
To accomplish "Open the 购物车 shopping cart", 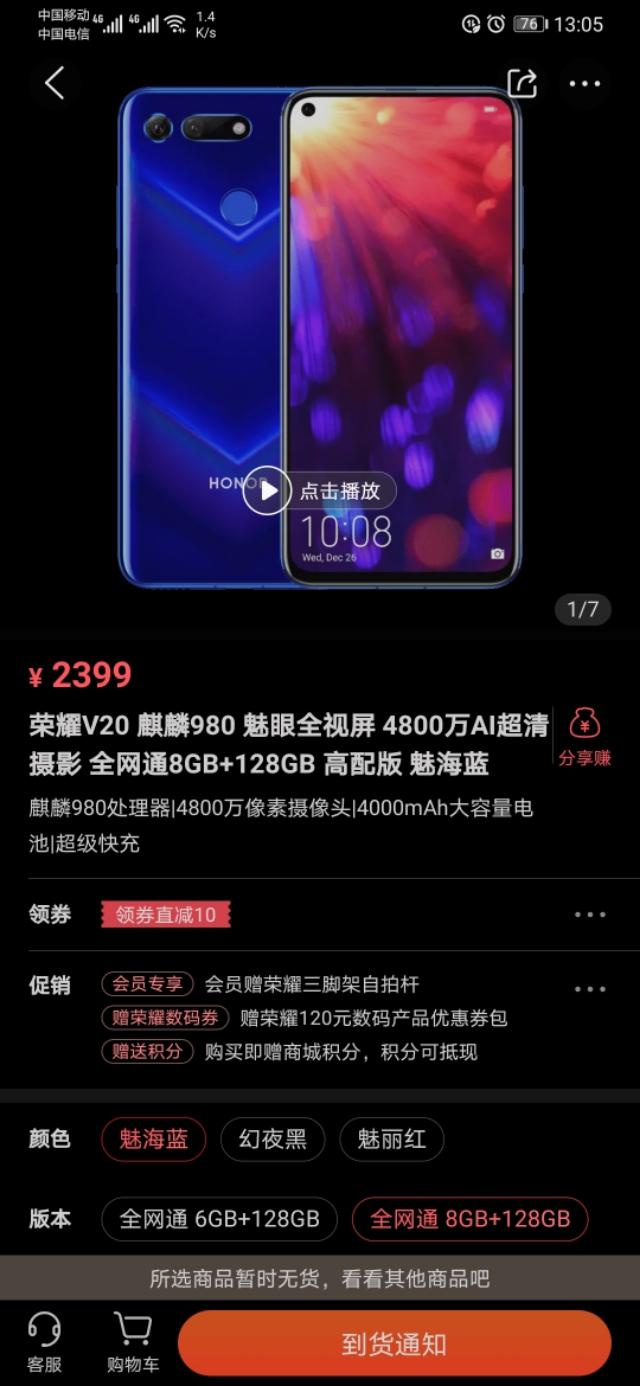I will 132,1343.
